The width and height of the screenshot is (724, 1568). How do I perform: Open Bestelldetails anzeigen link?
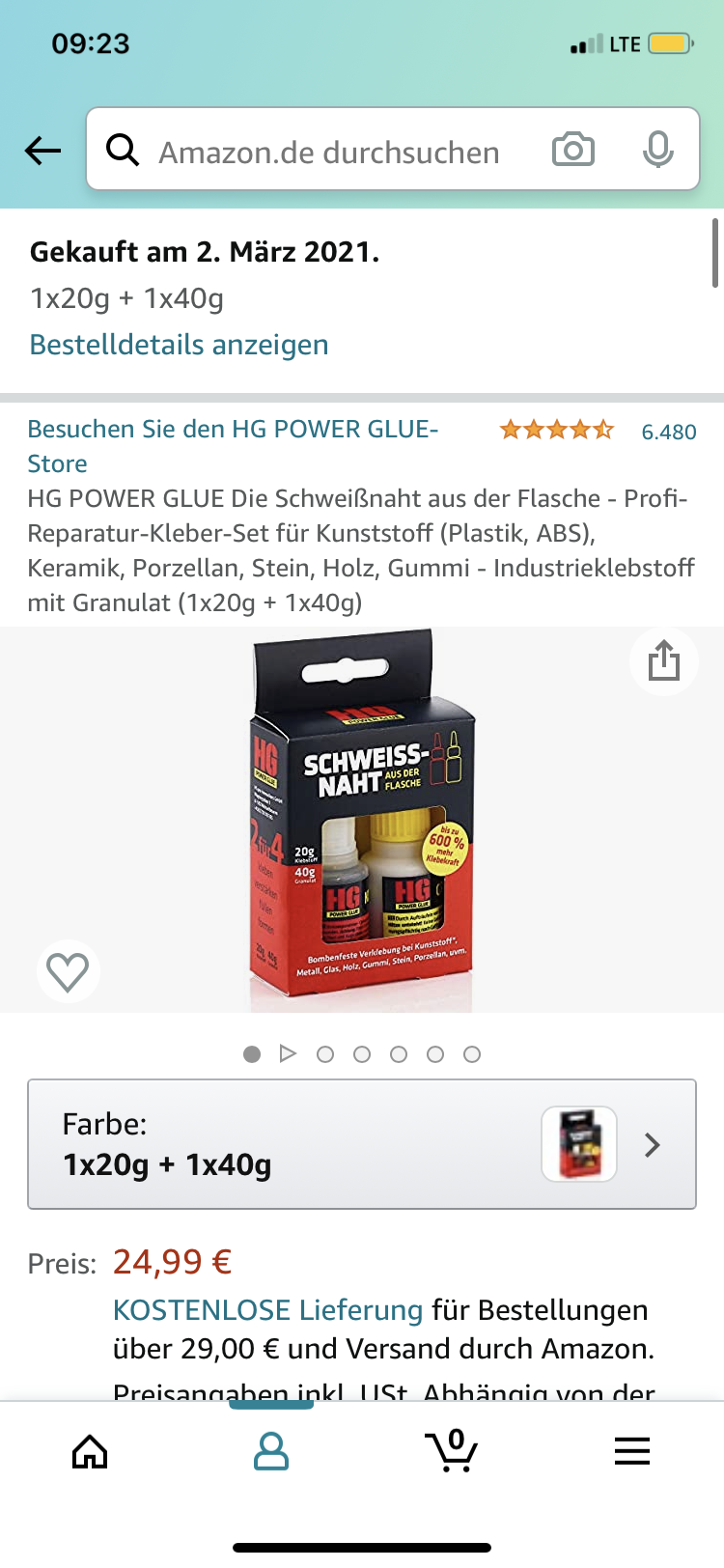point(179,345)
